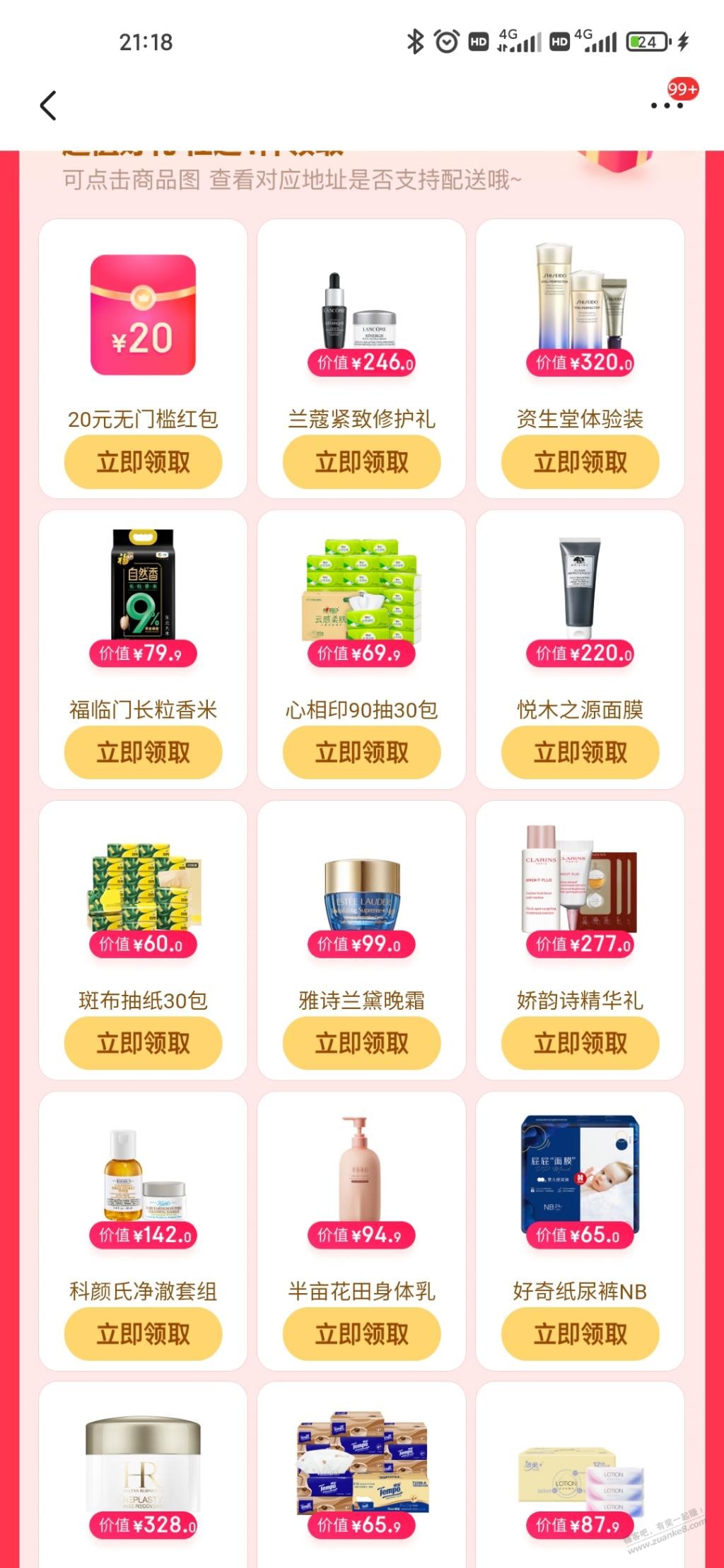
Task: Claim the 资生堂体验装 gift
Action: 580,462
